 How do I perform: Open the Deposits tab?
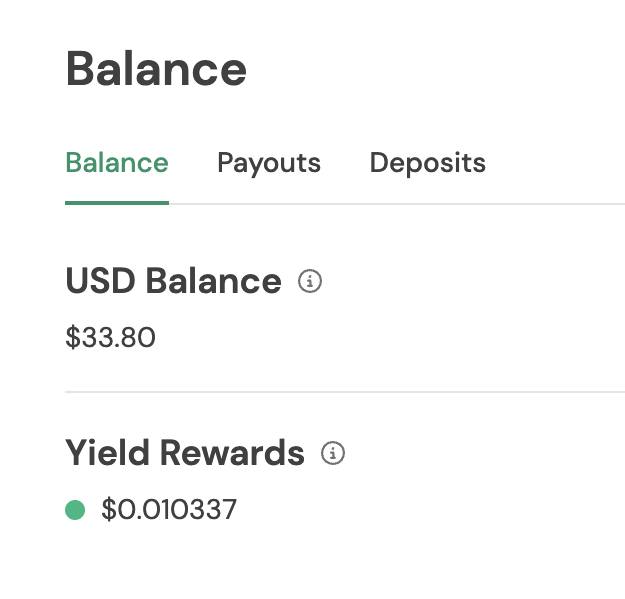click(x=427, y=163)
